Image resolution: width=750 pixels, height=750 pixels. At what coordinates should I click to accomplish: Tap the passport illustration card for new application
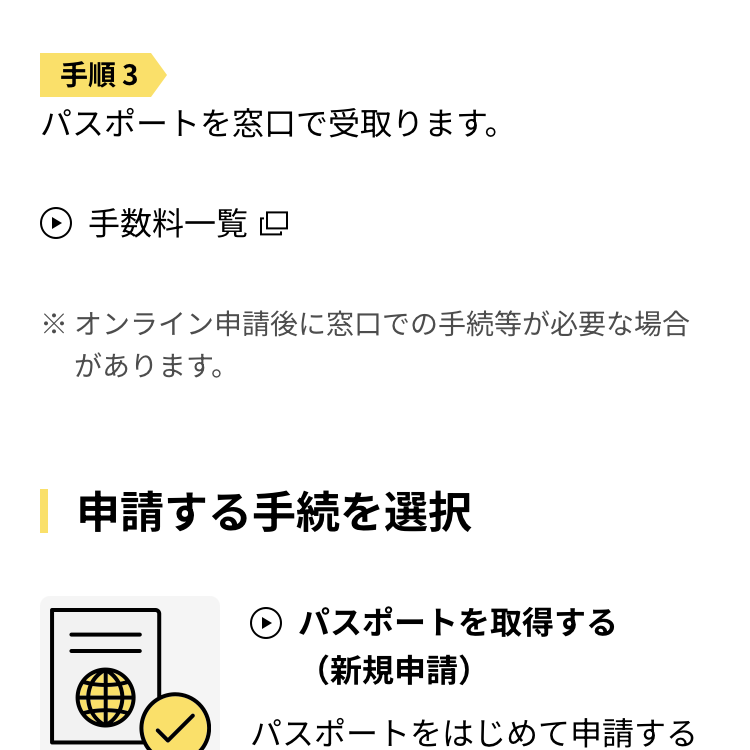point(130,673)
